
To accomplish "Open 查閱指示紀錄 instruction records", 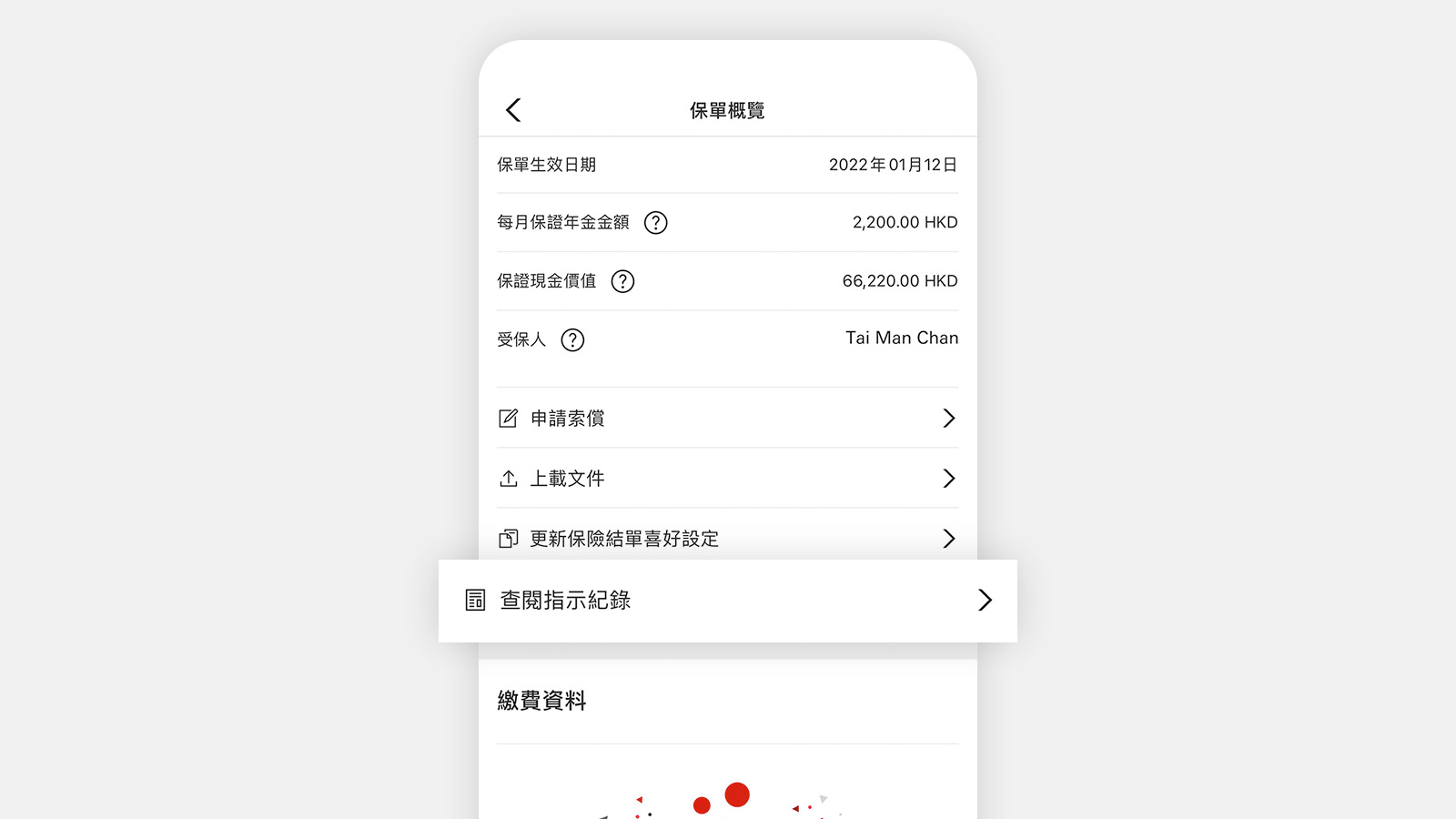I will coord(726,601).
